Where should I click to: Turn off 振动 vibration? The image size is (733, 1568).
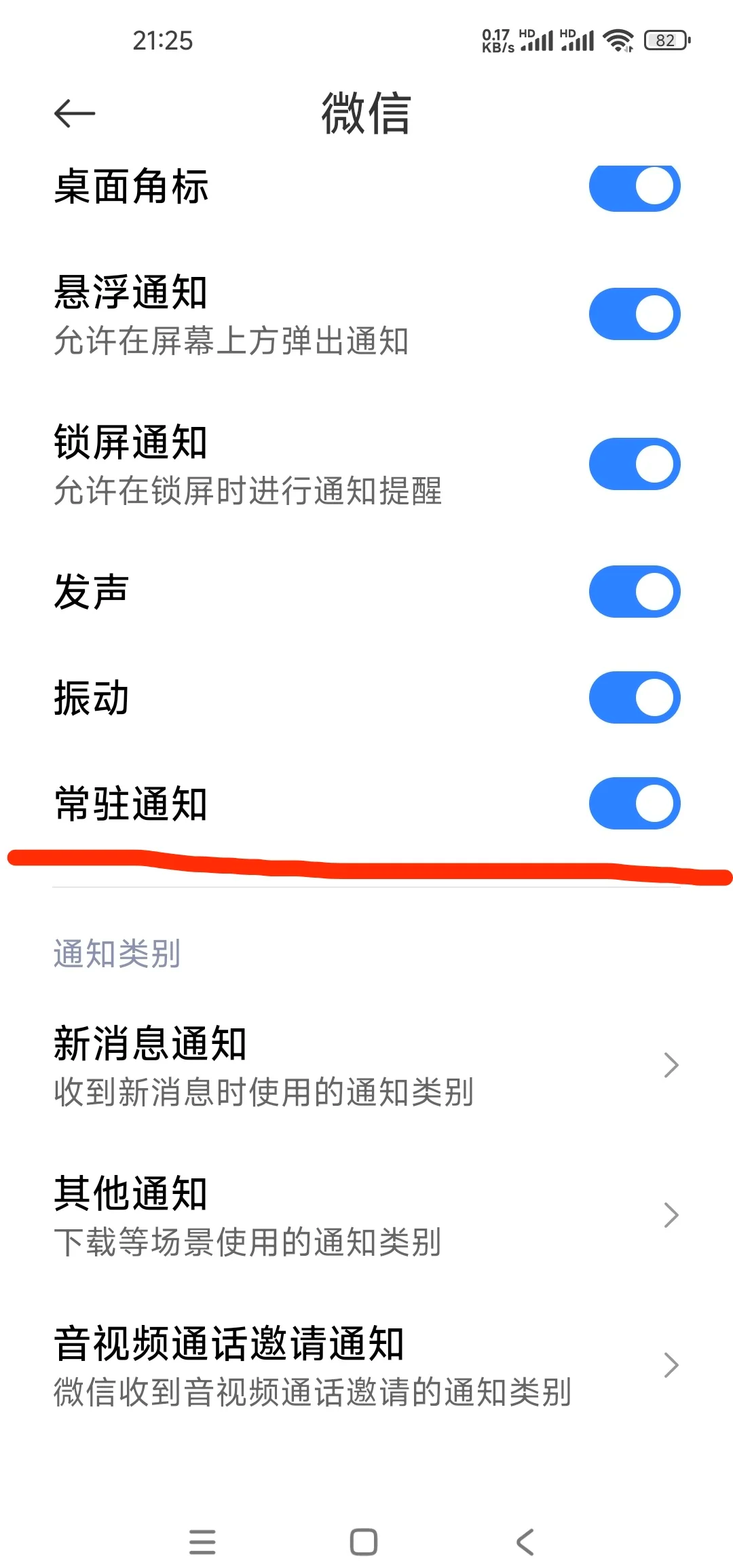click(x=635, y=697)
